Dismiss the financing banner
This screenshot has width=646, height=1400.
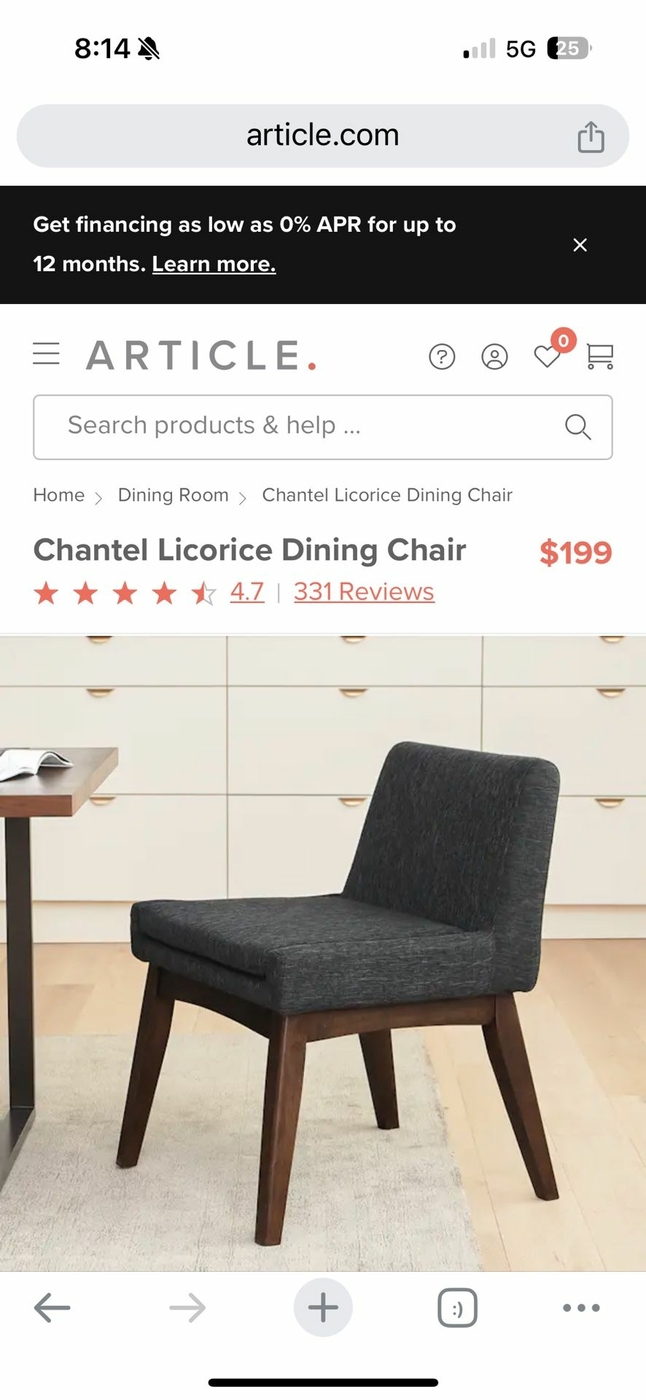[x=580, y=245]
